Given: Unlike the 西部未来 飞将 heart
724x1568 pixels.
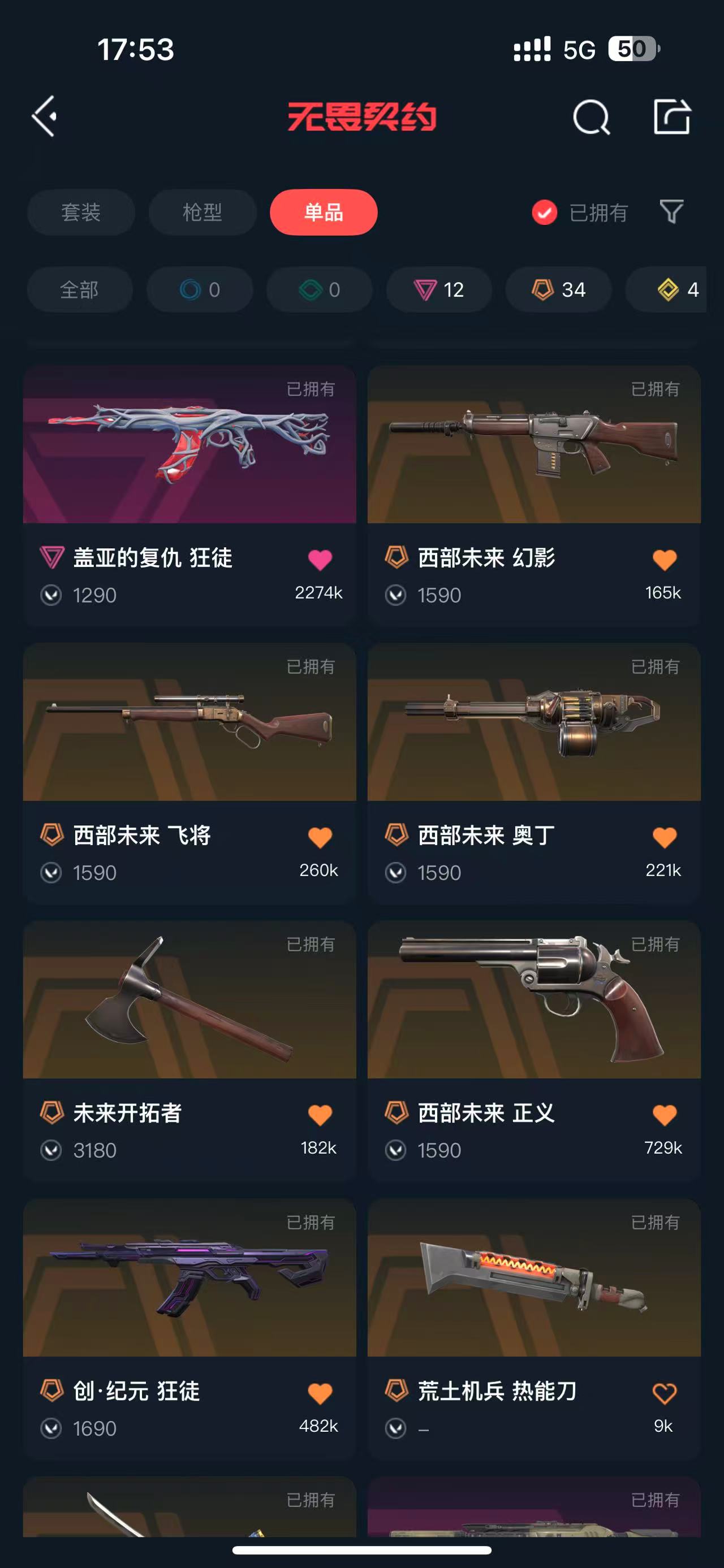Looking at the screenshot, I should click(x=320, y=838).
